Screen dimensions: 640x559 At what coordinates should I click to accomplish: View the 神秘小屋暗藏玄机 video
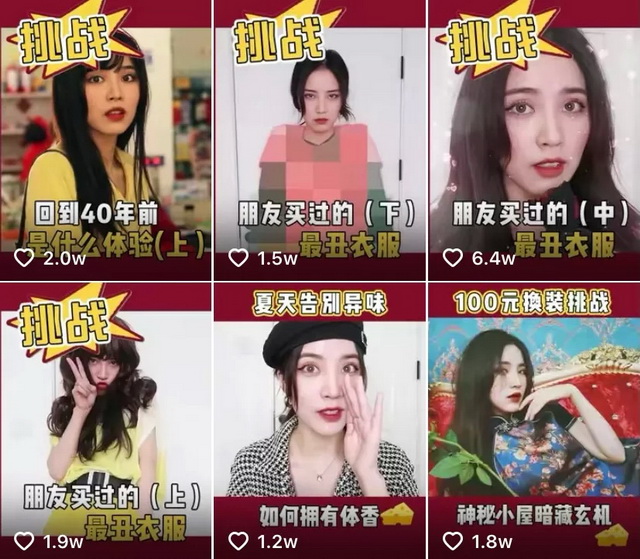click(x=533, y=420)
